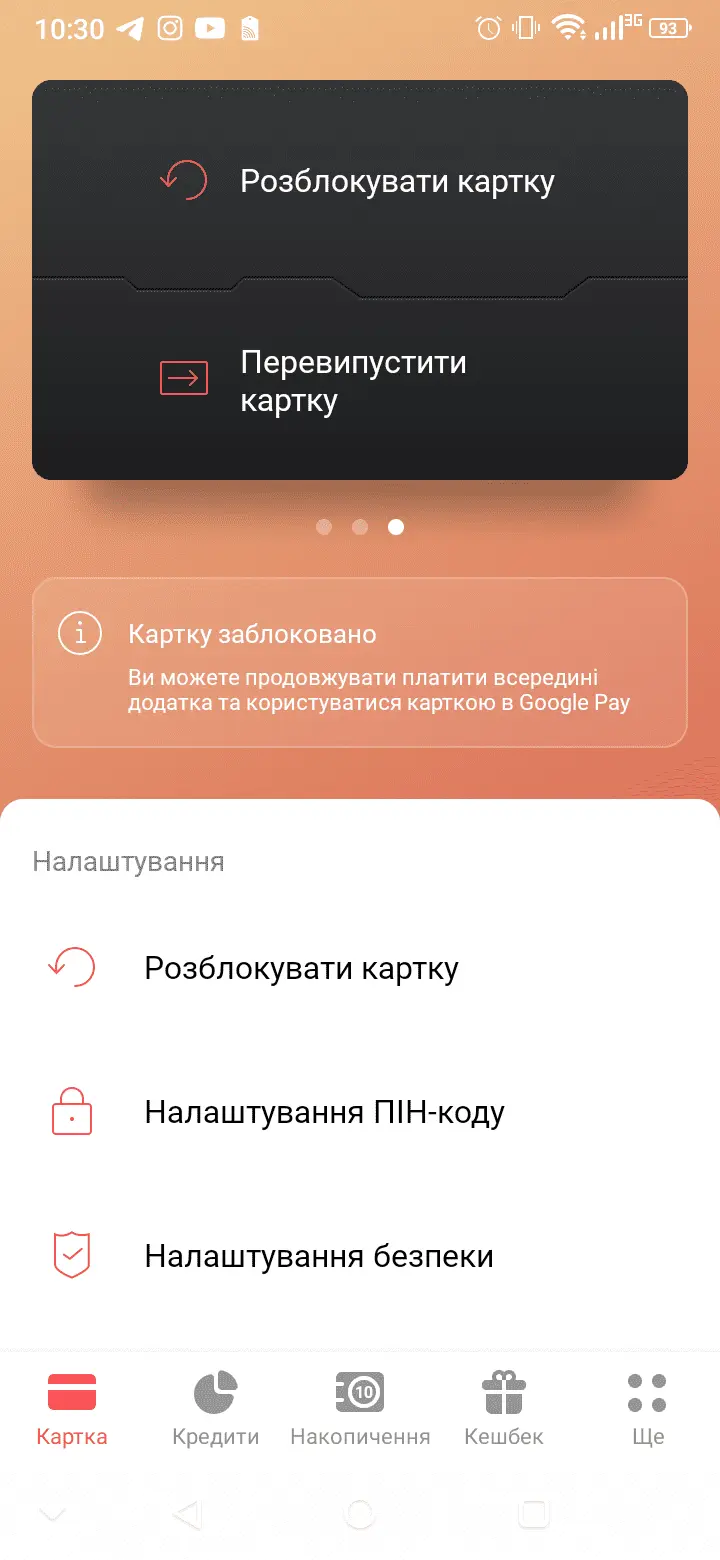Go to the home screen via home button
The image size is (720, 1560).
[360, 1514]
